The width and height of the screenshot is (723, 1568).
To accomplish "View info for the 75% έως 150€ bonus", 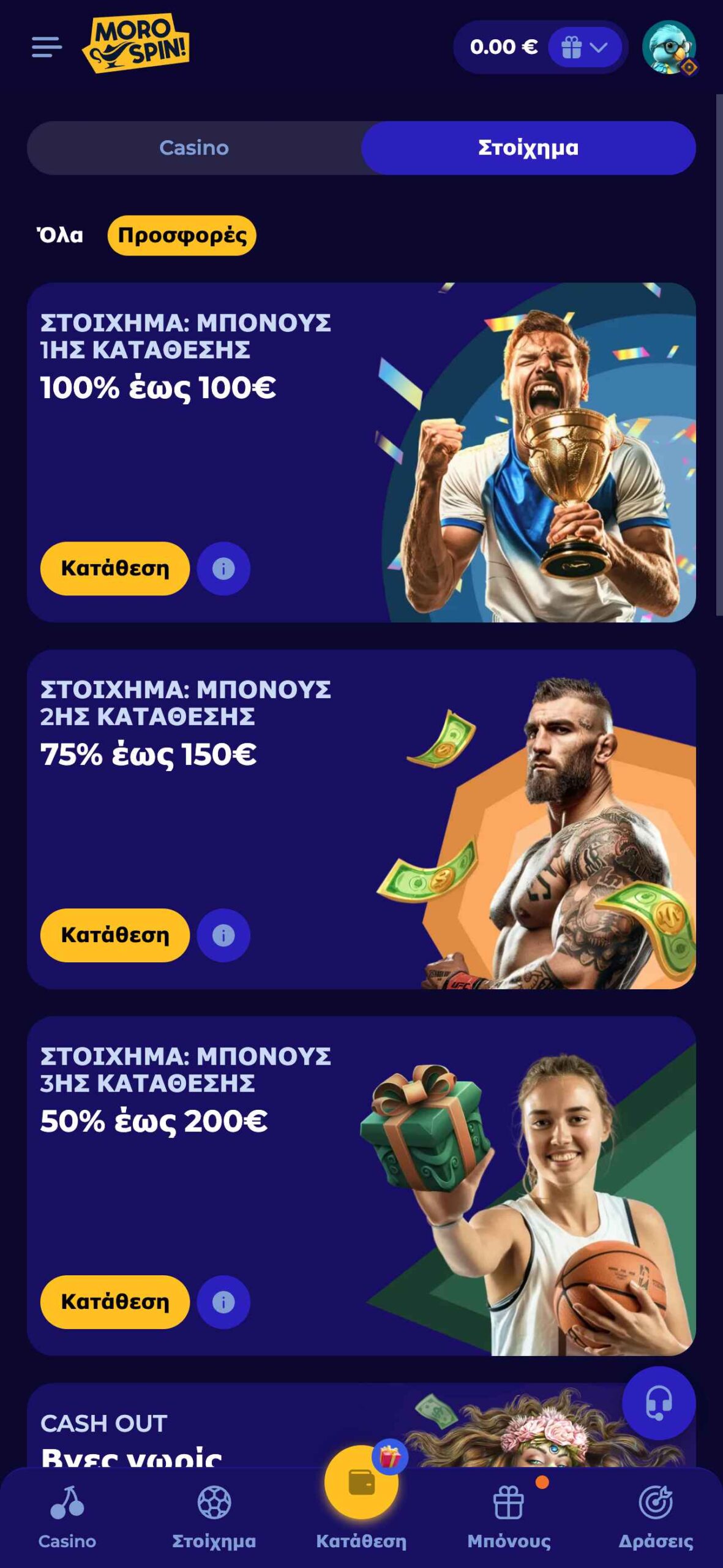I will point(223,935).
